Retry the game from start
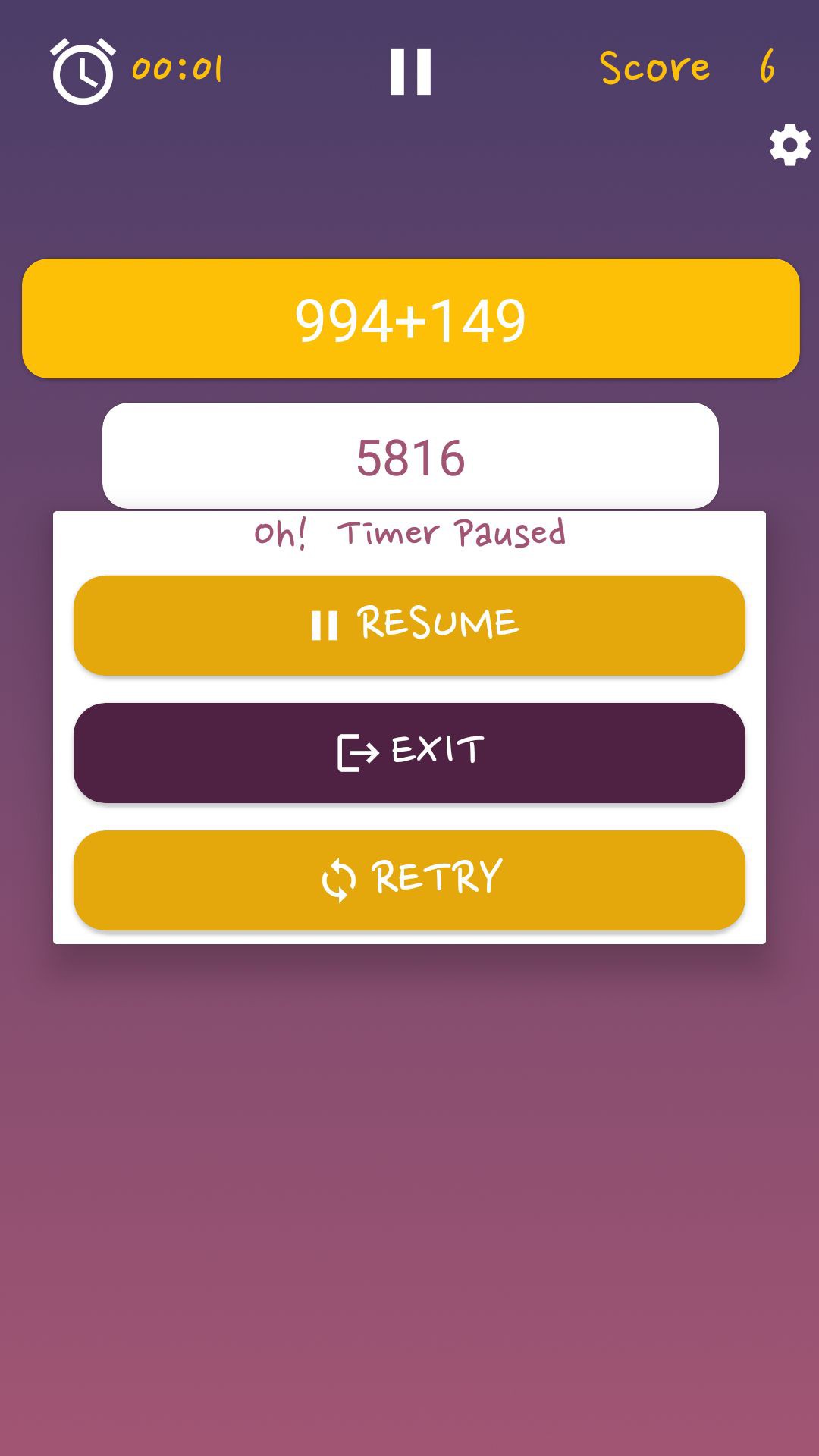The height and width of the screenshot is (1456, 819). point(409,880)
